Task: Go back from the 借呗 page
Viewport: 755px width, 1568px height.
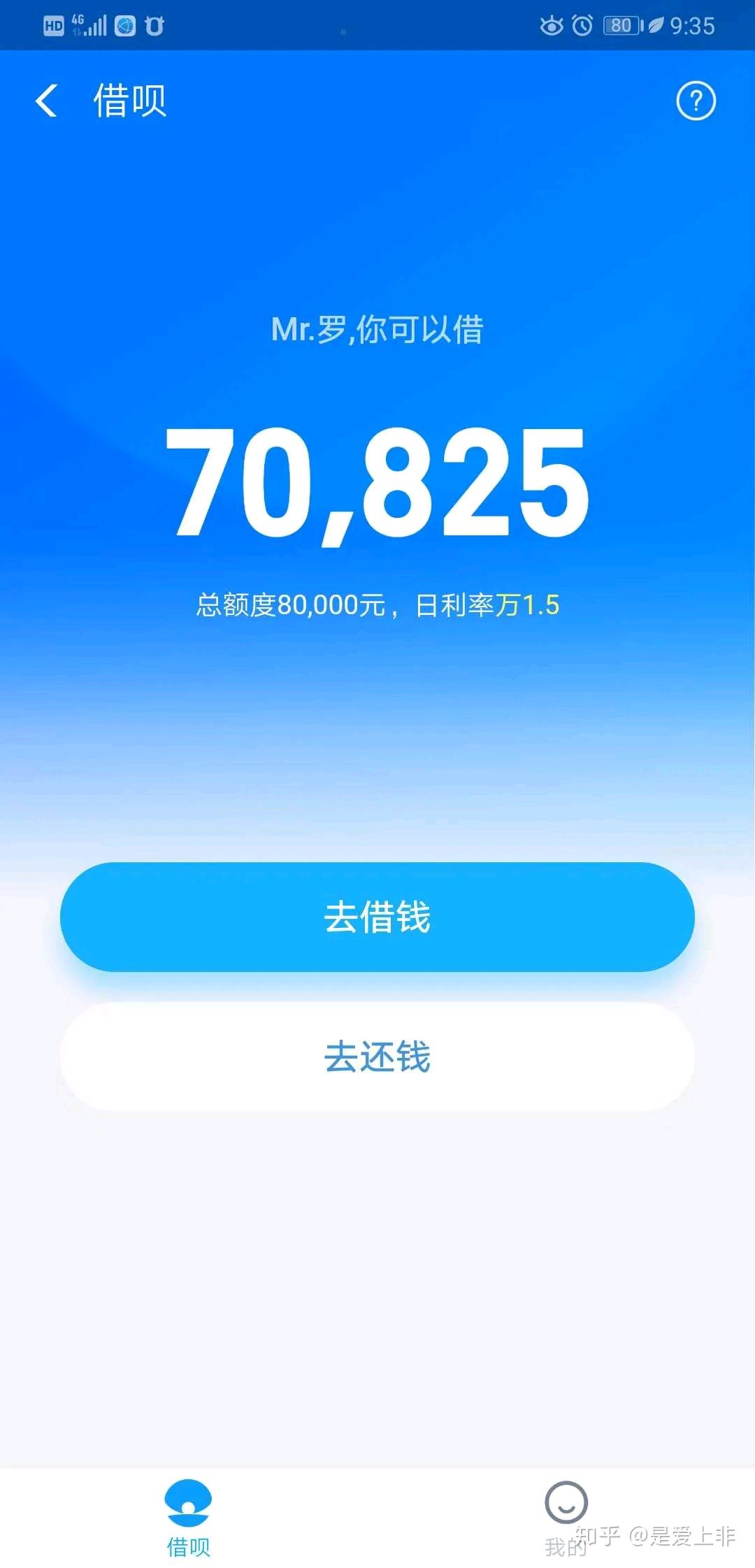Action: pyautogui.click(x=46, y=101)
